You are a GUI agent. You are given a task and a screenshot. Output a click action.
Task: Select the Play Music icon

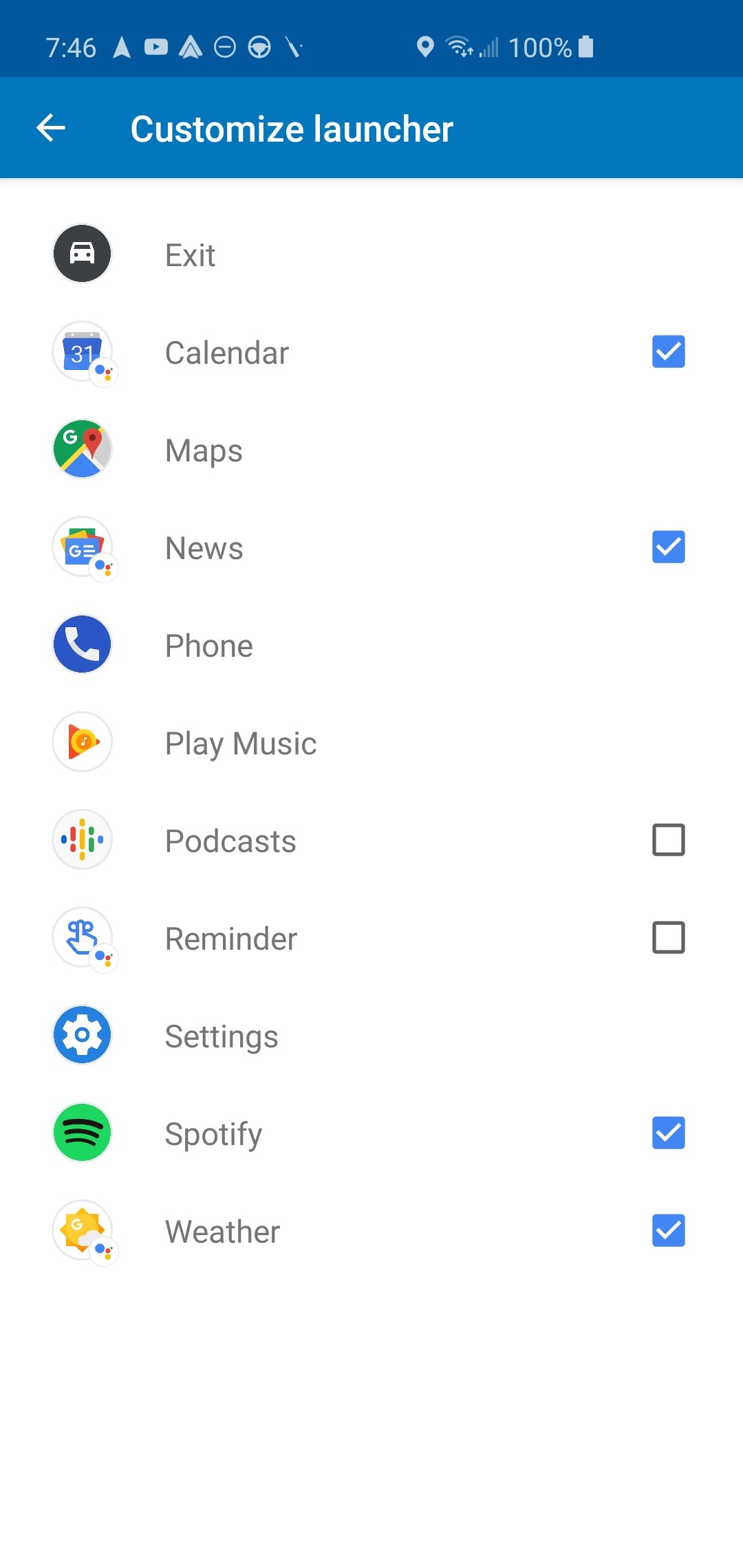pos(81,742)
